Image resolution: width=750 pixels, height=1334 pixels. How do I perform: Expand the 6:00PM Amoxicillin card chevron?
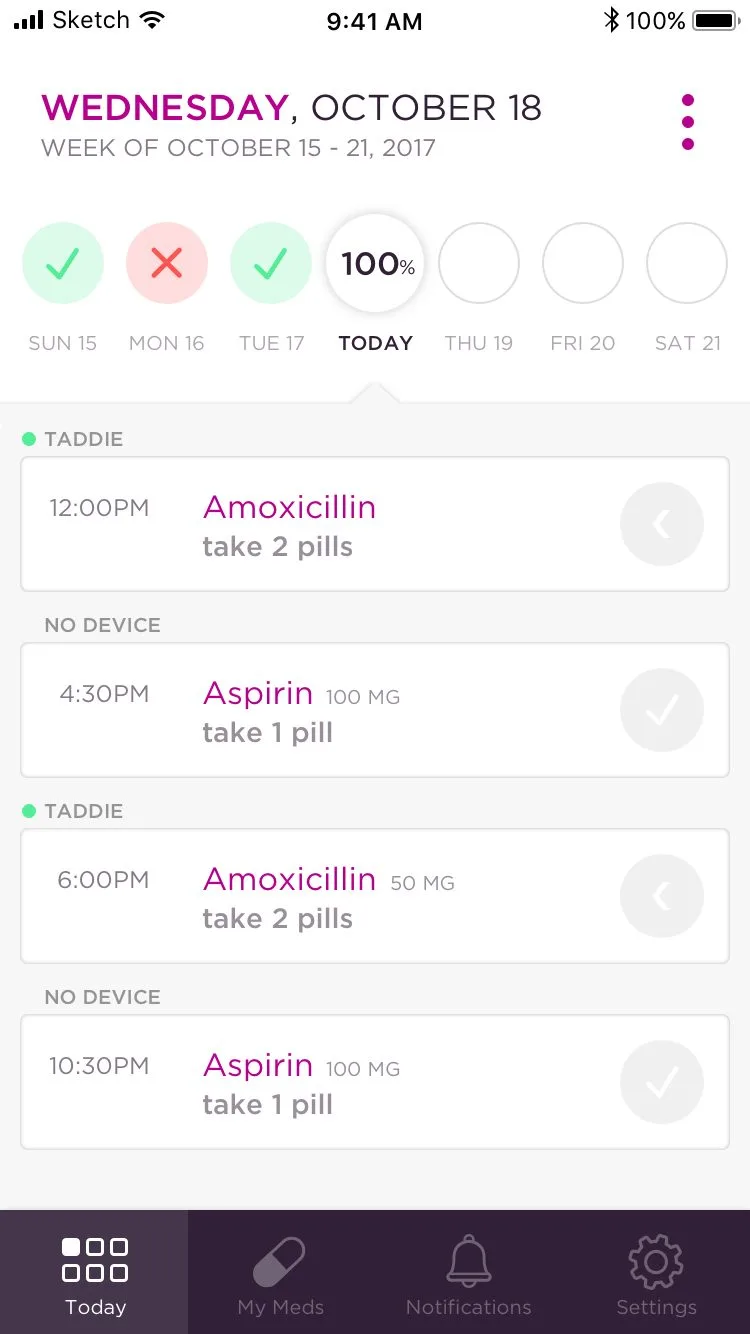pyautogui.click(x=662, y=896)
